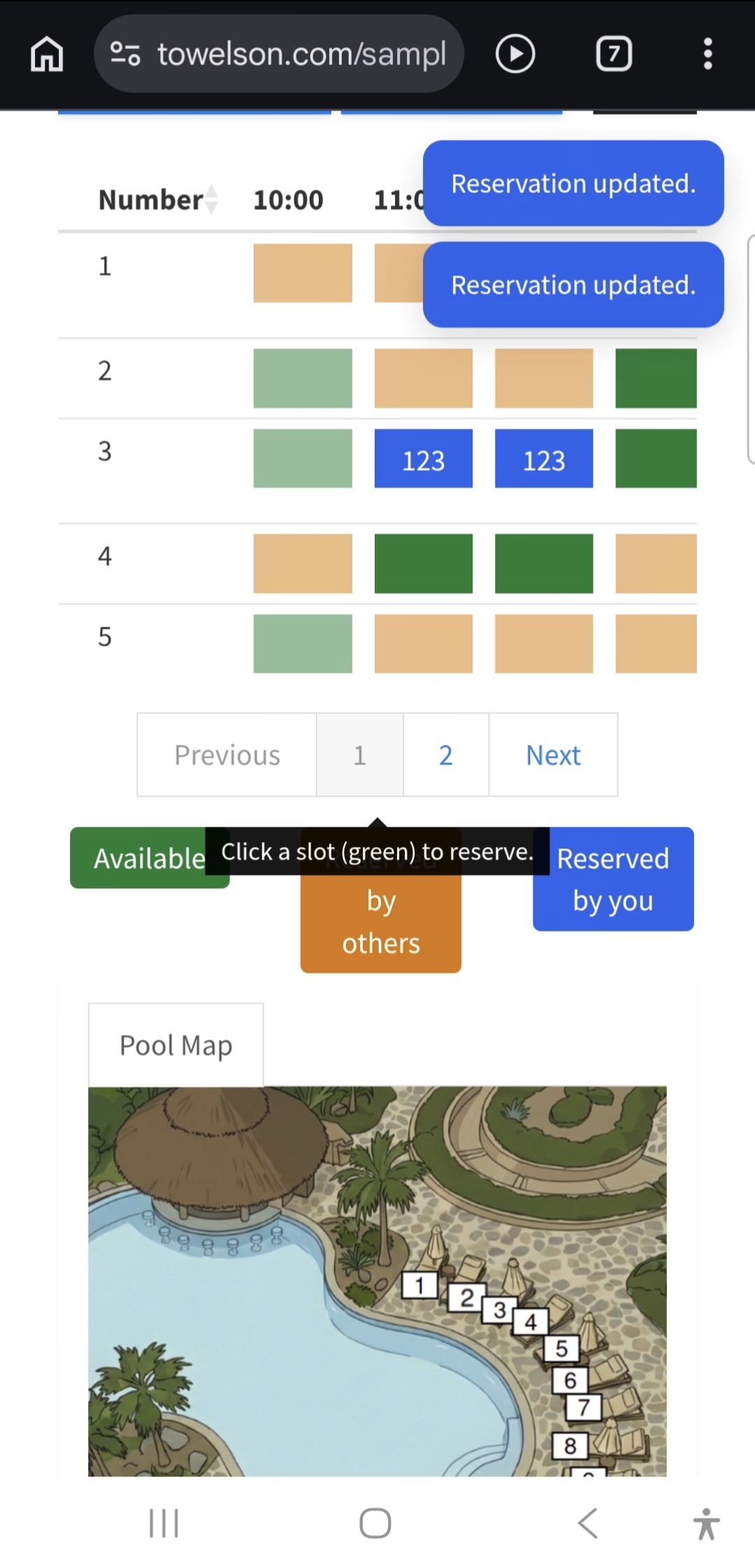The width and height of the screenshot is (755, 1568).
Task: Click Next to view more loungers
Action: point(553,755)
